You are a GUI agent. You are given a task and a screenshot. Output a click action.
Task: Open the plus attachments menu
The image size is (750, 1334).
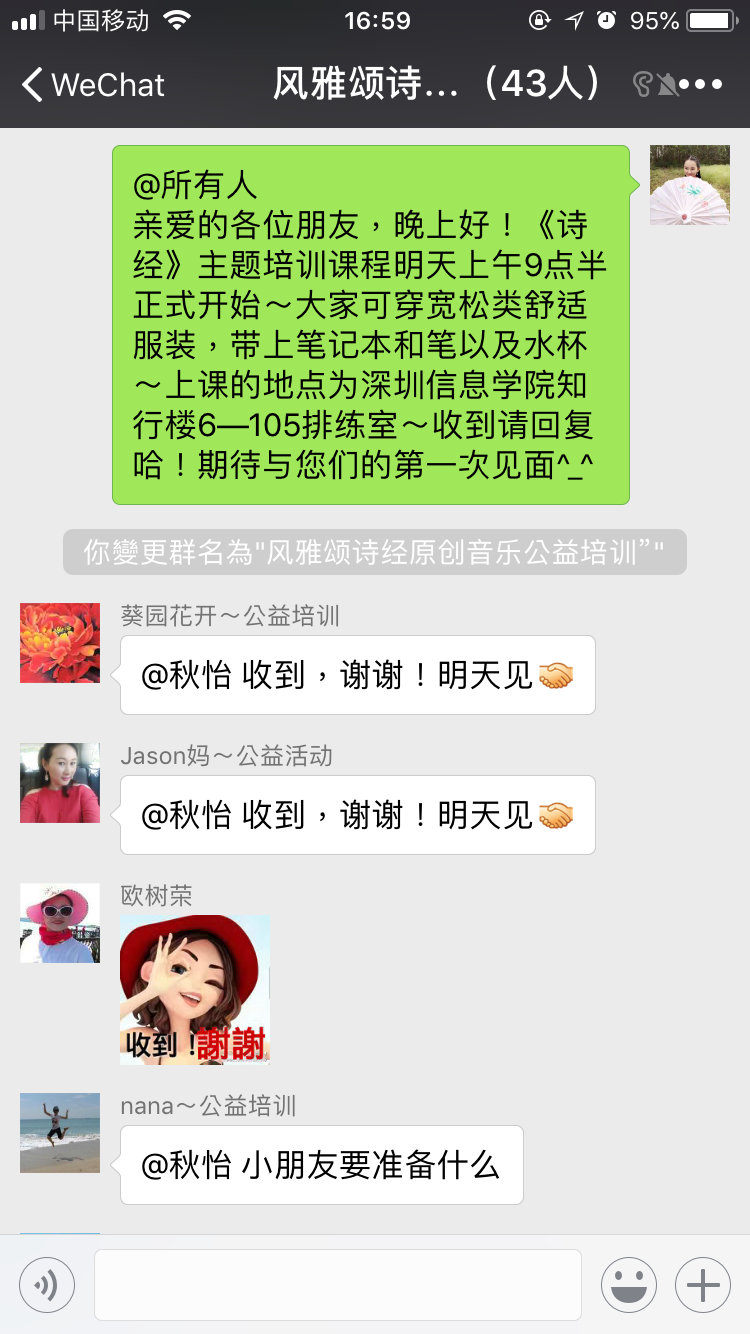tap(703, 1284)
